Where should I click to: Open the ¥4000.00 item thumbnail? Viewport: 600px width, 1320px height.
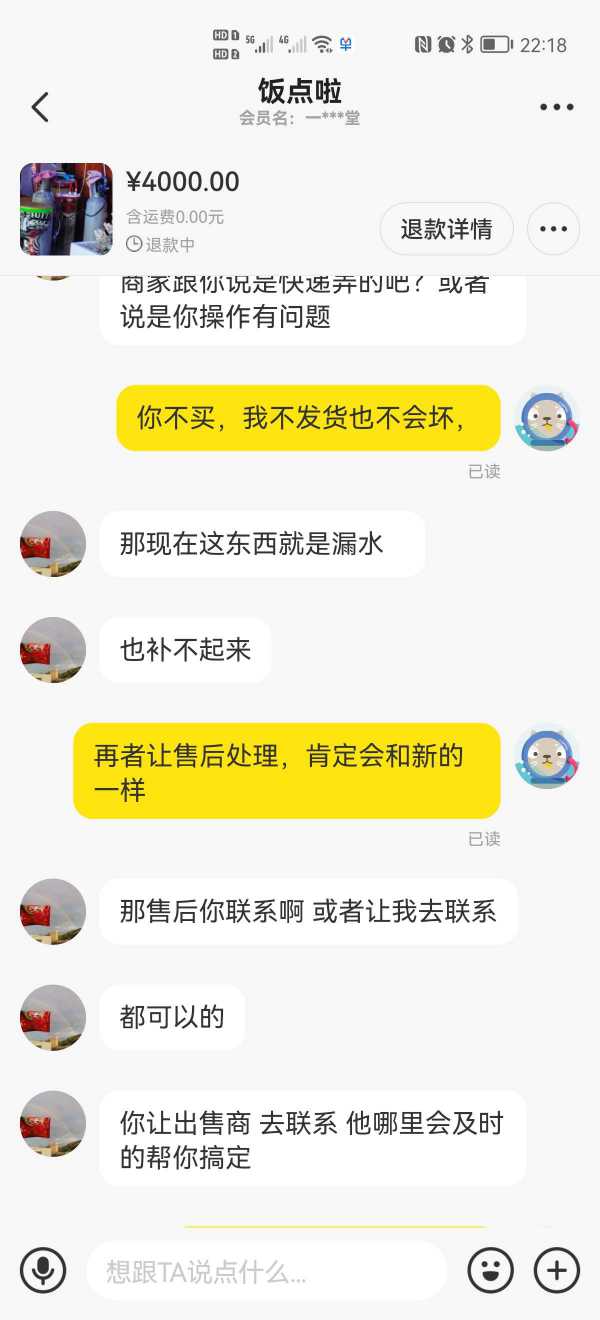pyautogui.click(x=66, y=209)
